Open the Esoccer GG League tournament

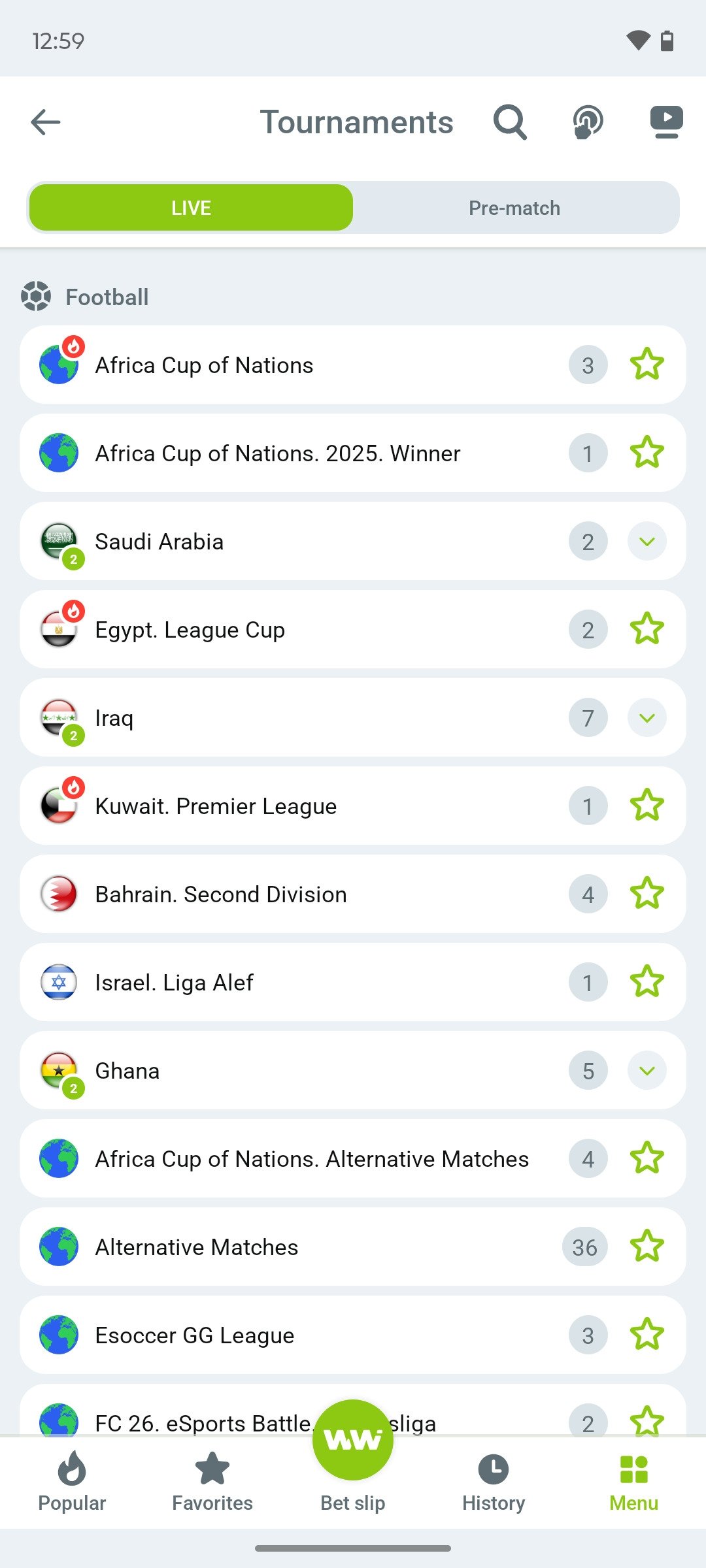(261, 1335)
